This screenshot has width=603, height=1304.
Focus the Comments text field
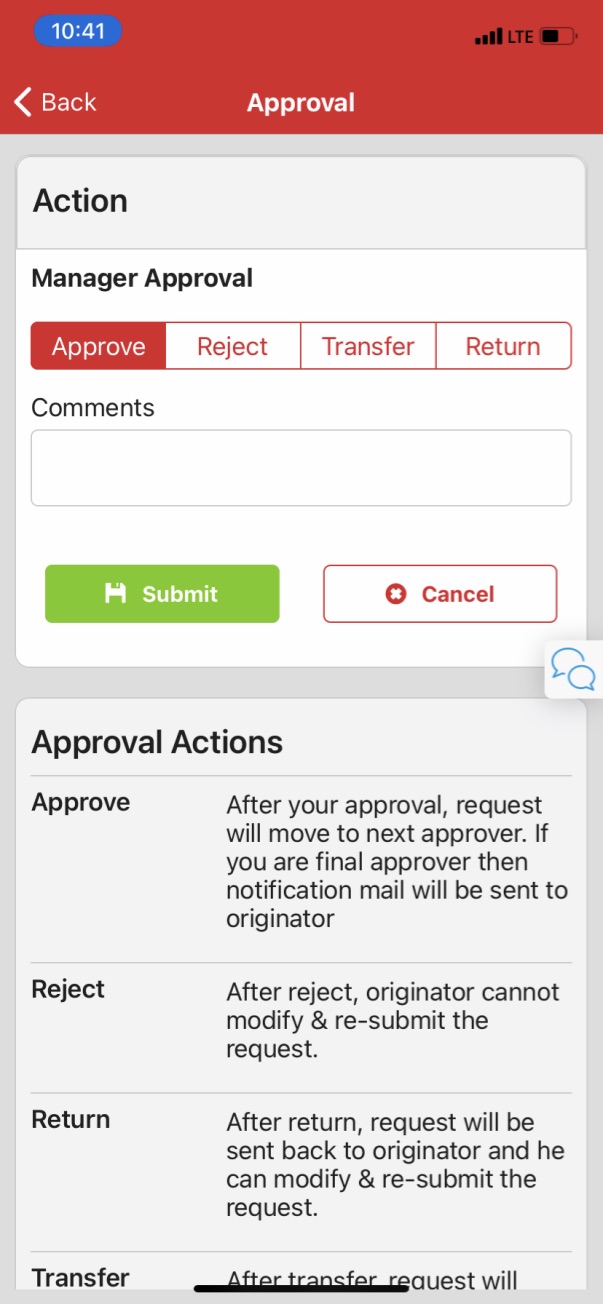tap(301, 468)
